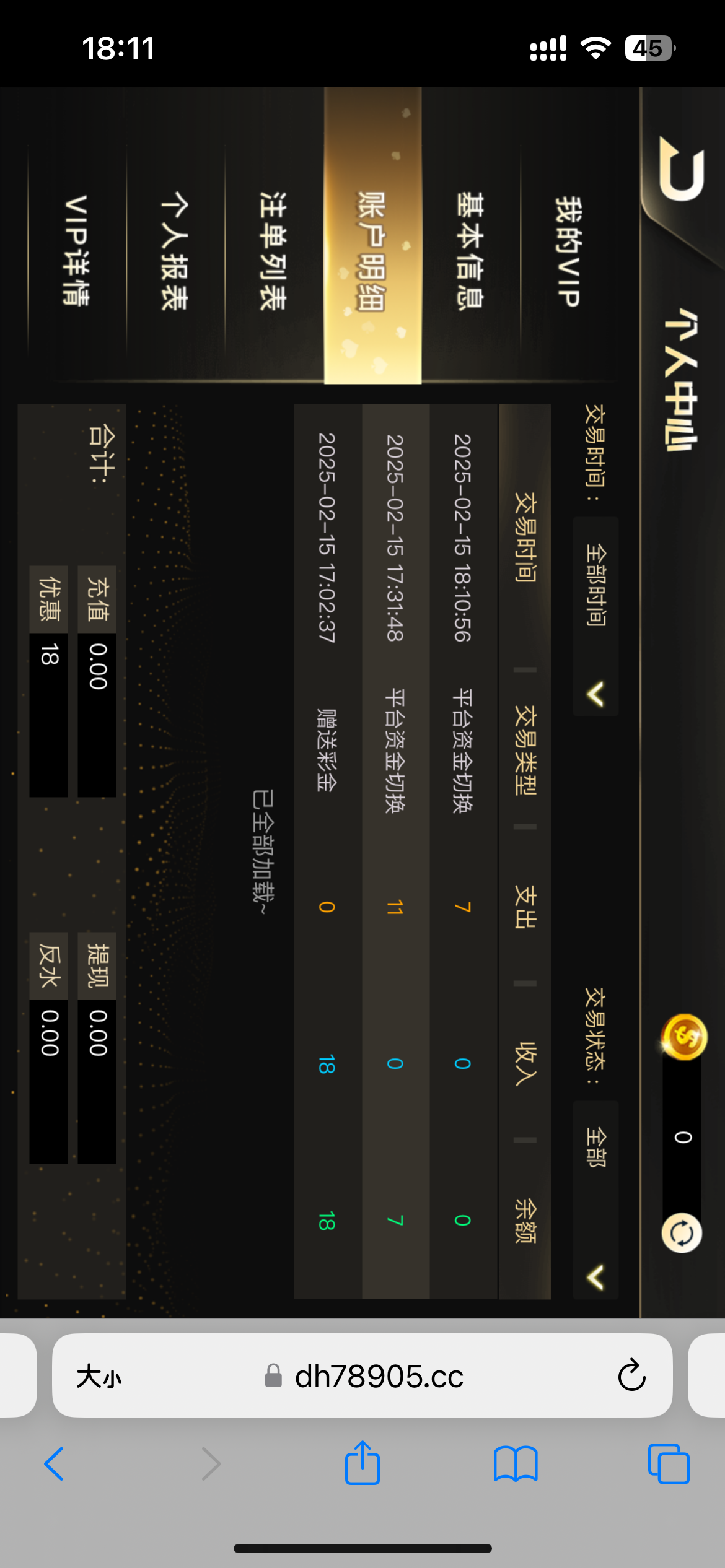Show all open browser tabs

tap(669, 1464)
